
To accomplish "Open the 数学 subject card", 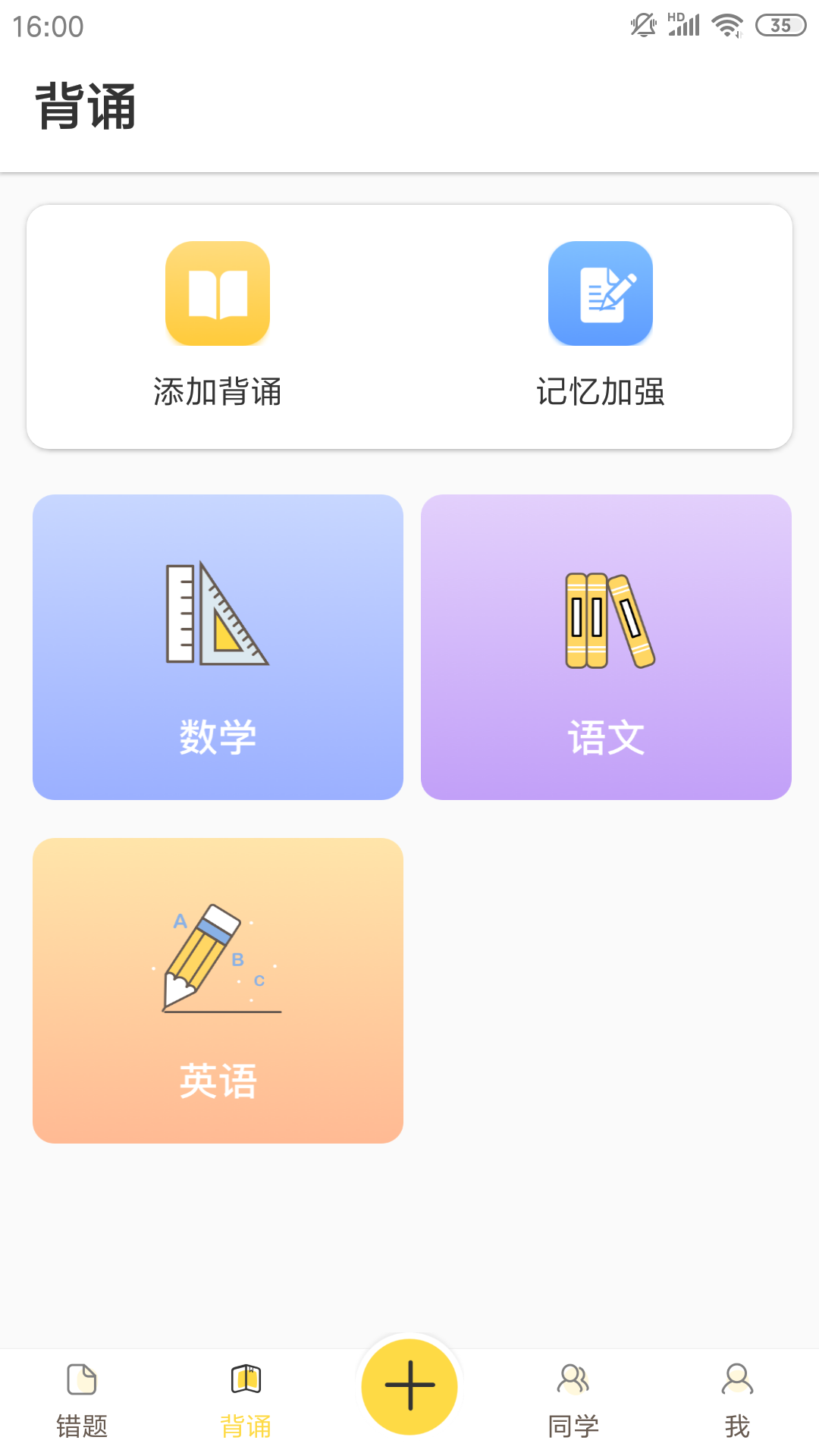I will click(x=218, y=645).
